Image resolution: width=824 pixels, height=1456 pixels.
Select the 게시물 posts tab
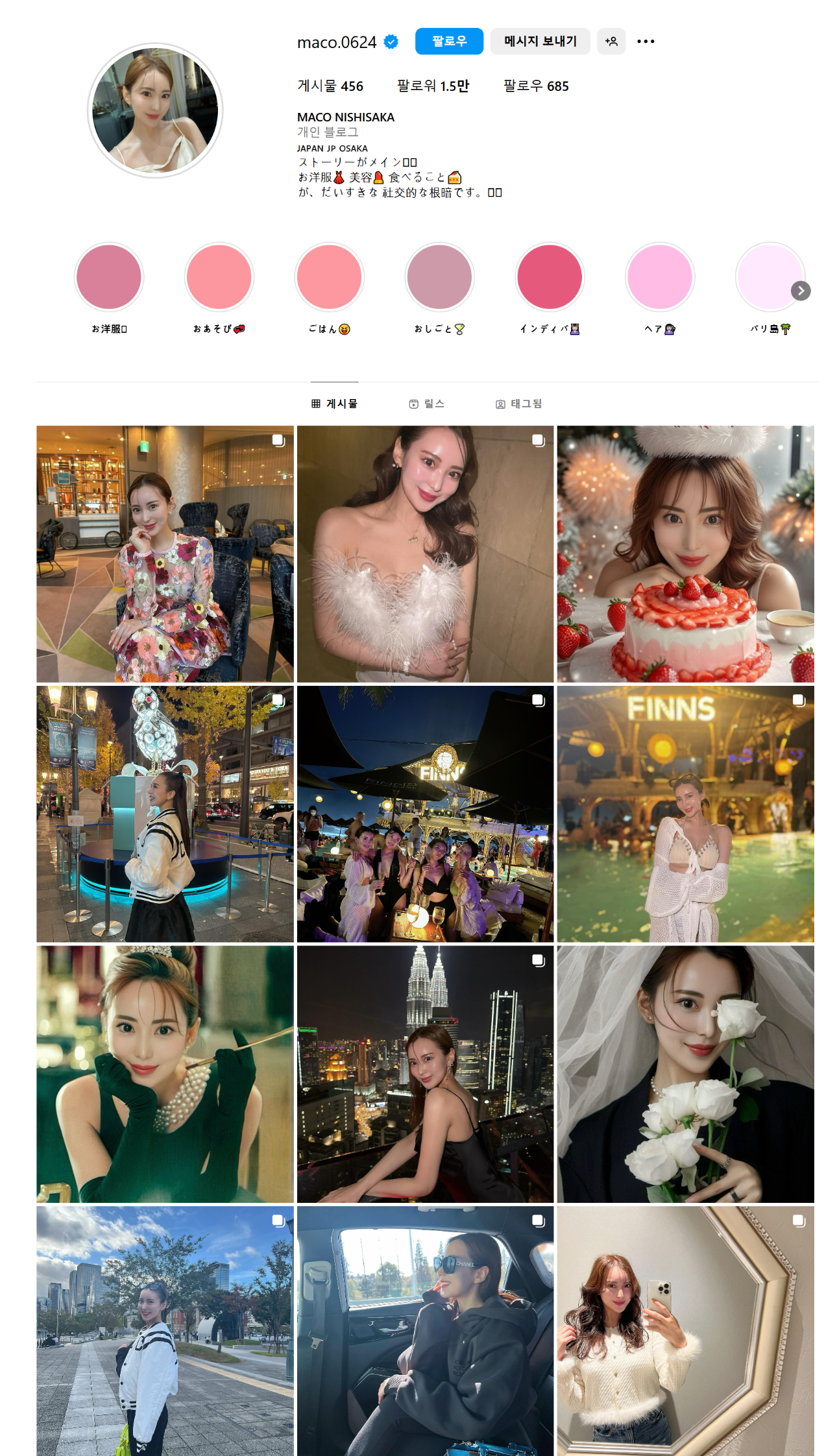tap(335, 404)
